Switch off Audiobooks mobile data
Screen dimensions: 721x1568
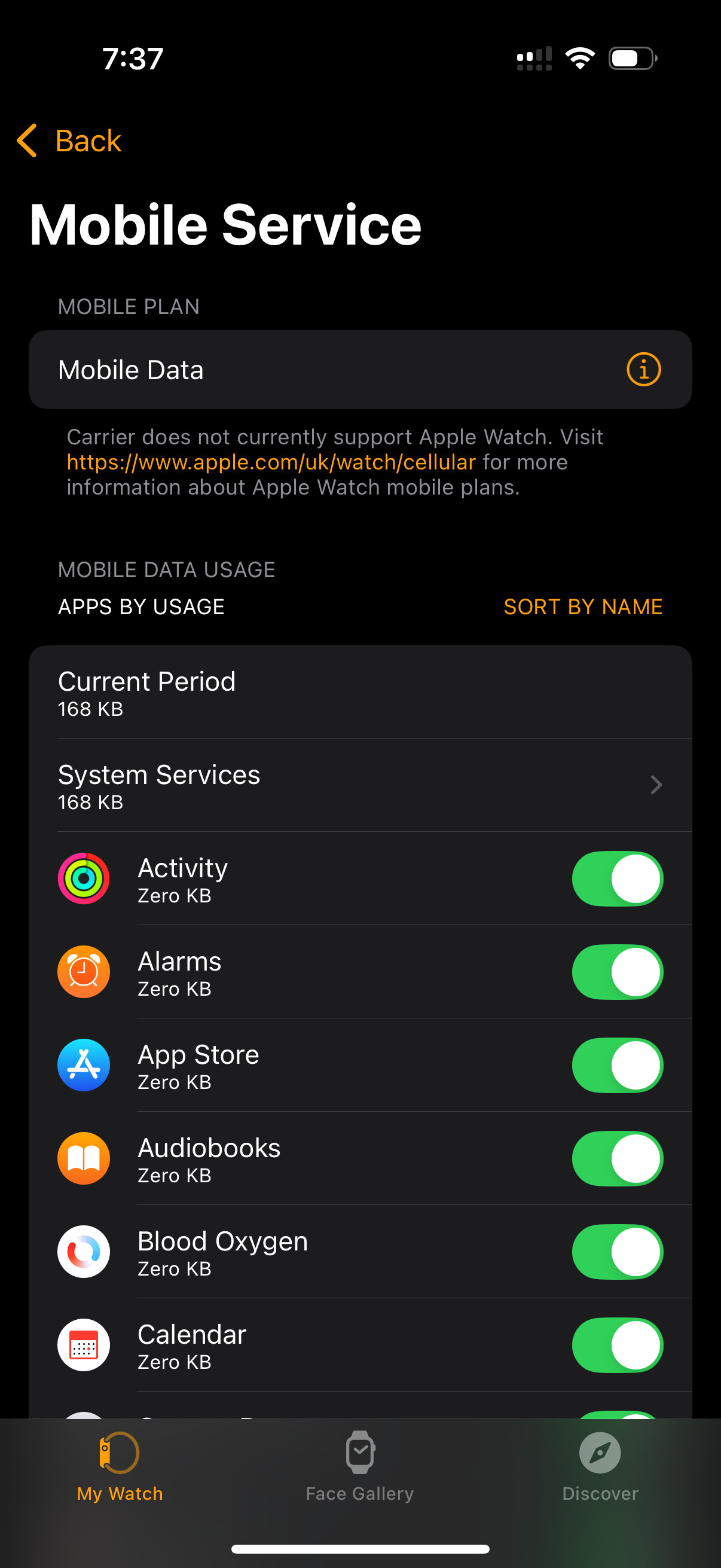pyautogui.click(x=617, y=1158)
